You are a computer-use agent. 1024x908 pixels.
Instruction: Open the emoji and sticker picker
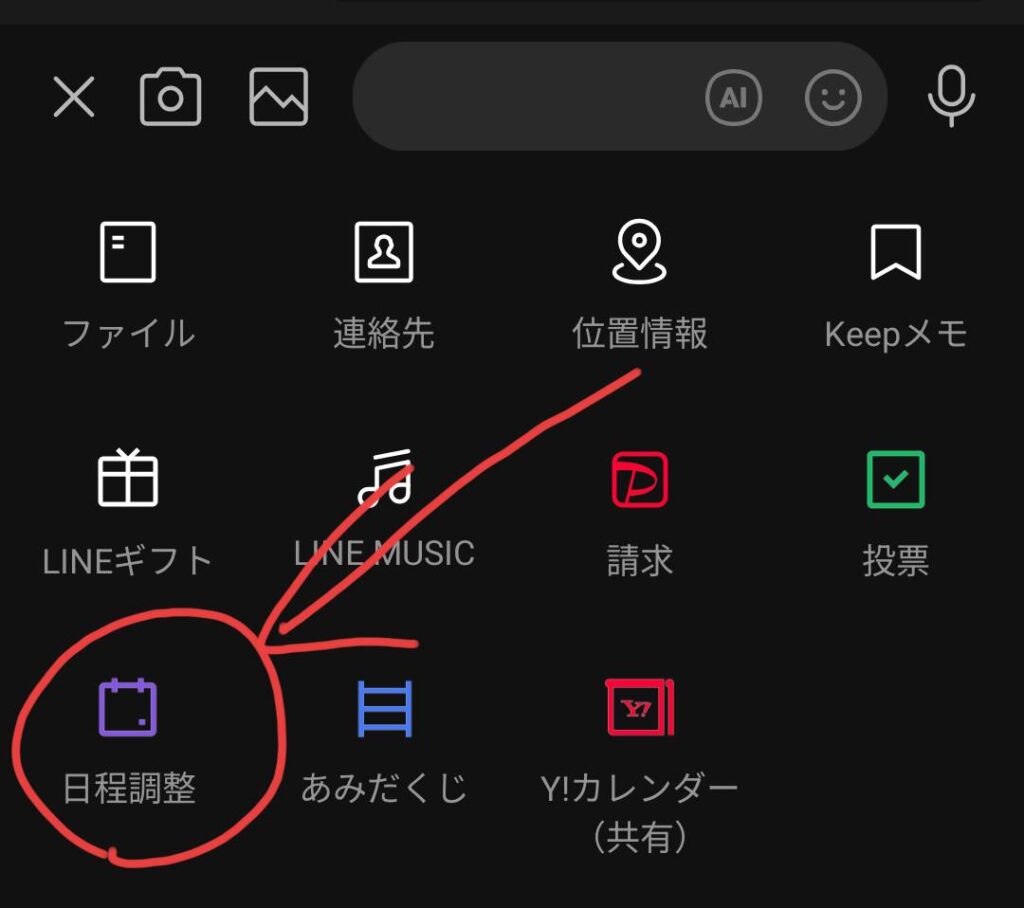point(833,98)
